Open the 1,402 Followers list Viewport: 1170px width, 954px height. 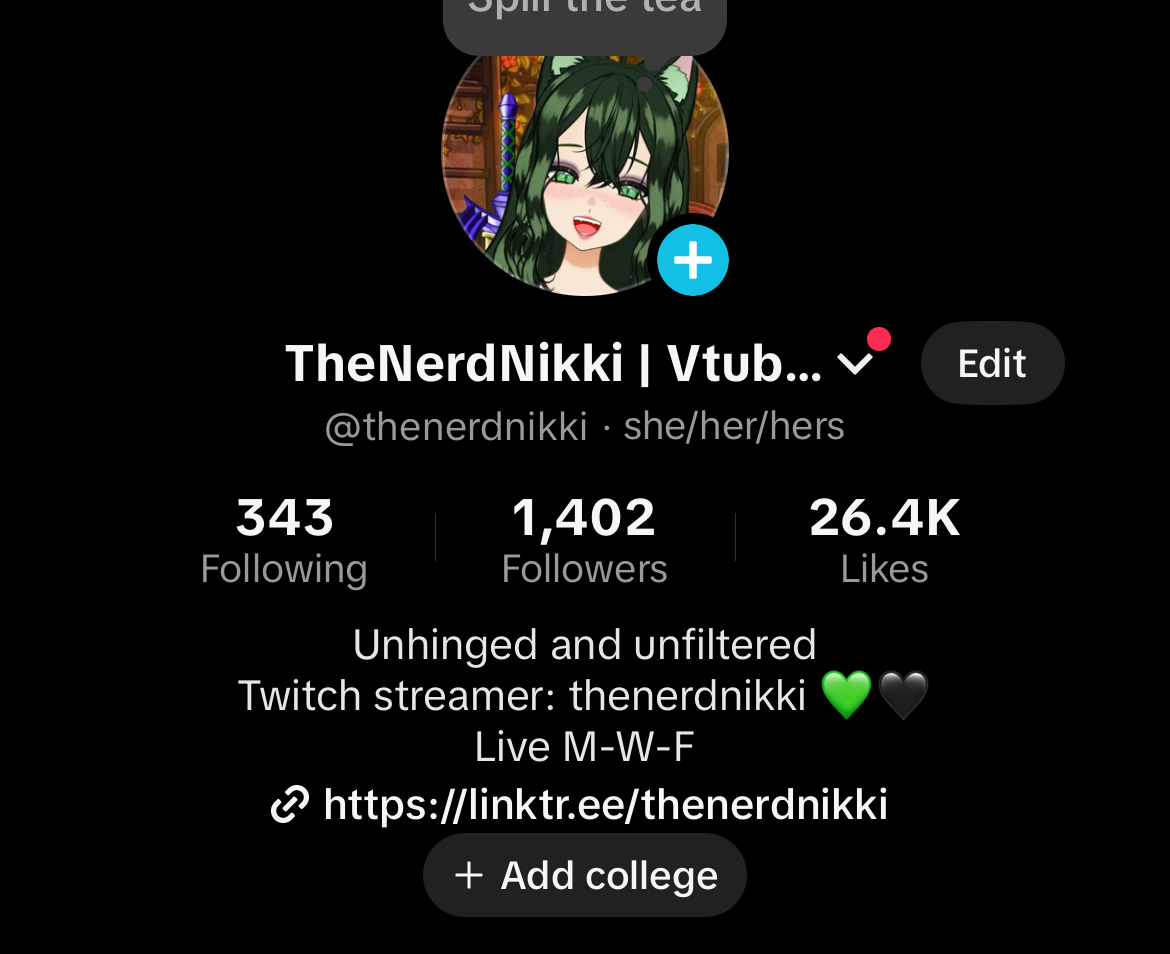pos(584,541)
